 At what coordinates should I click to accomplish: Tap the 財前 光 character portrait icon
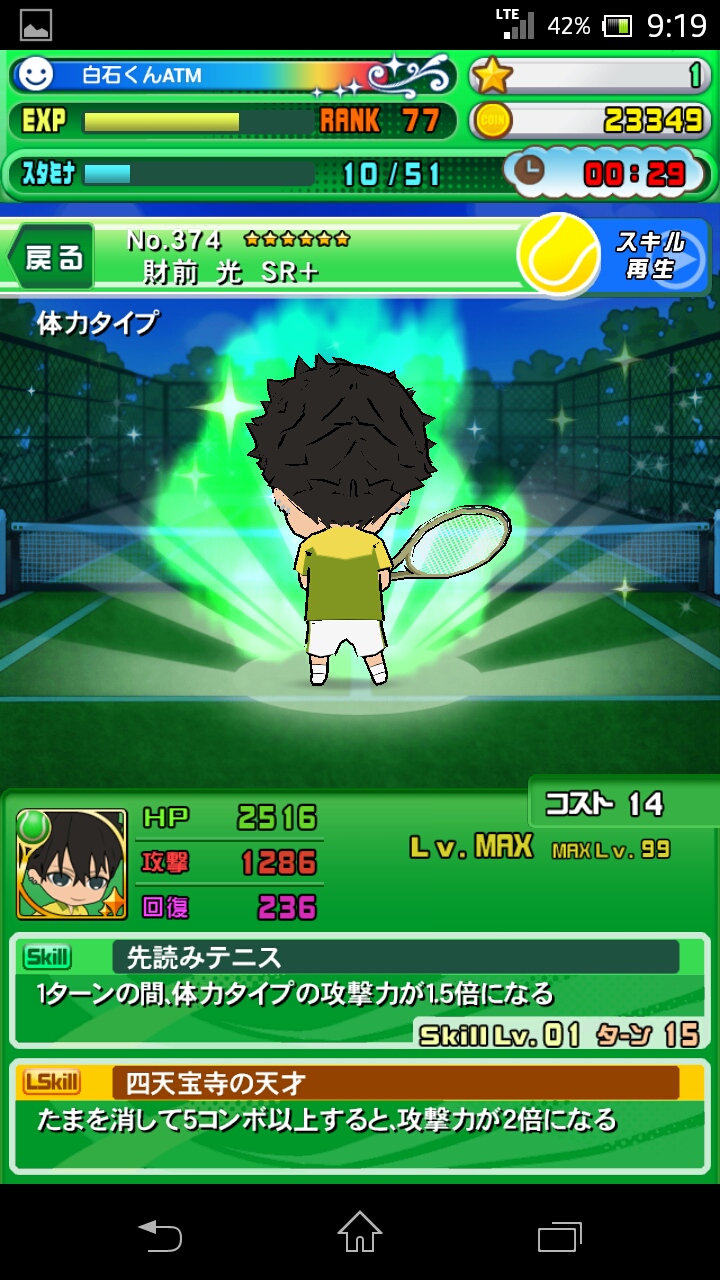[x=72, y=864]
